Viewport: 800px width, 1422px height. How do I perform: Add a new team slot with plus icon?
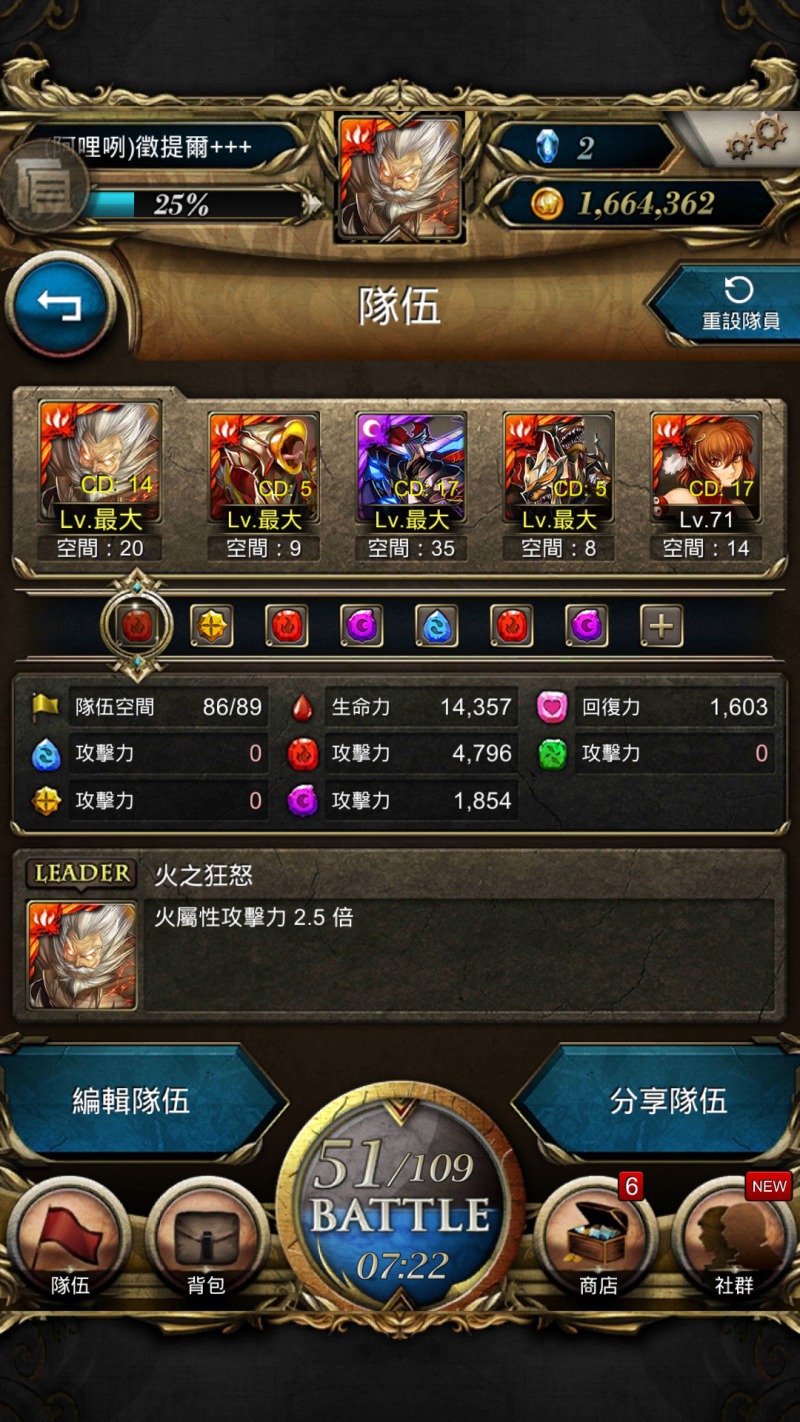661,626
